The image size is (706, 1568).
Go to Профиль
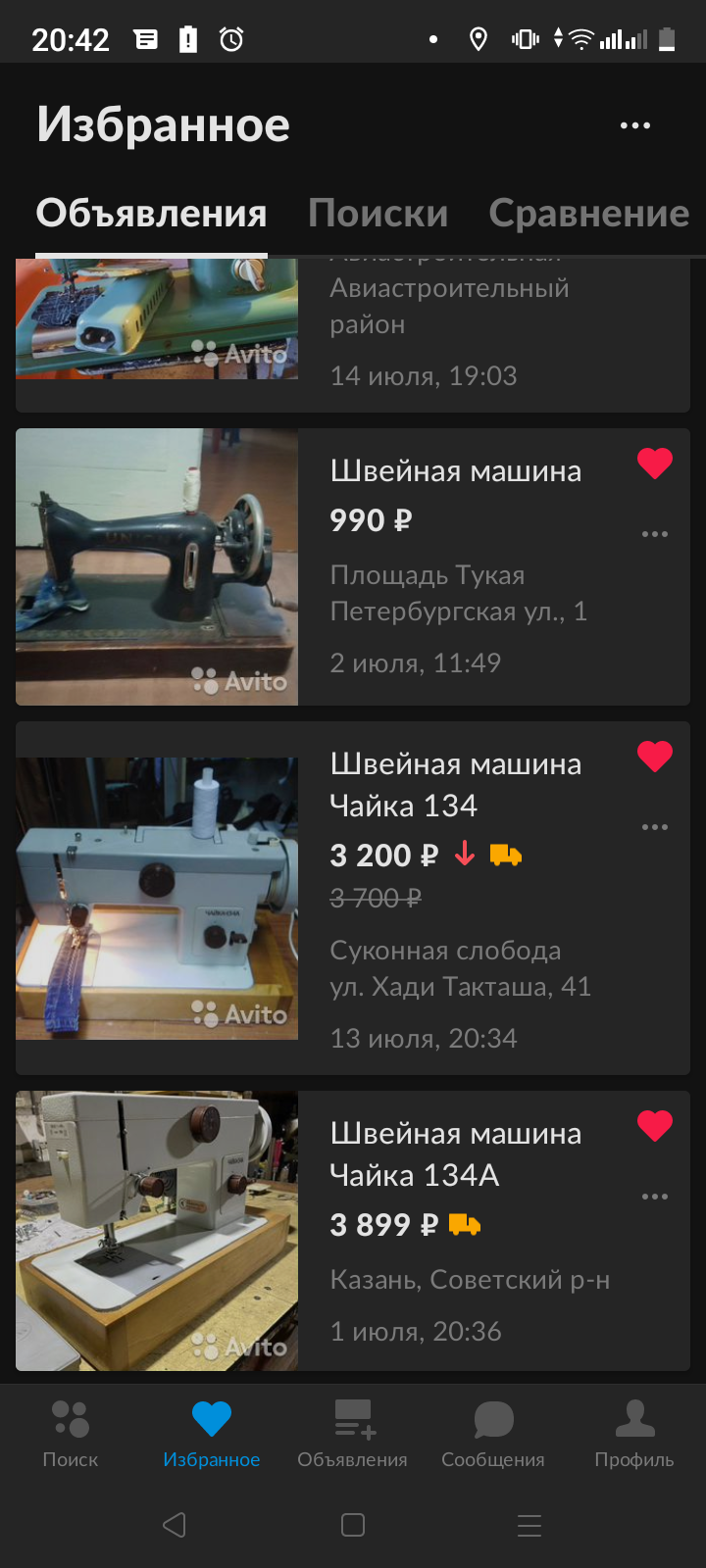pos(634,1433)
